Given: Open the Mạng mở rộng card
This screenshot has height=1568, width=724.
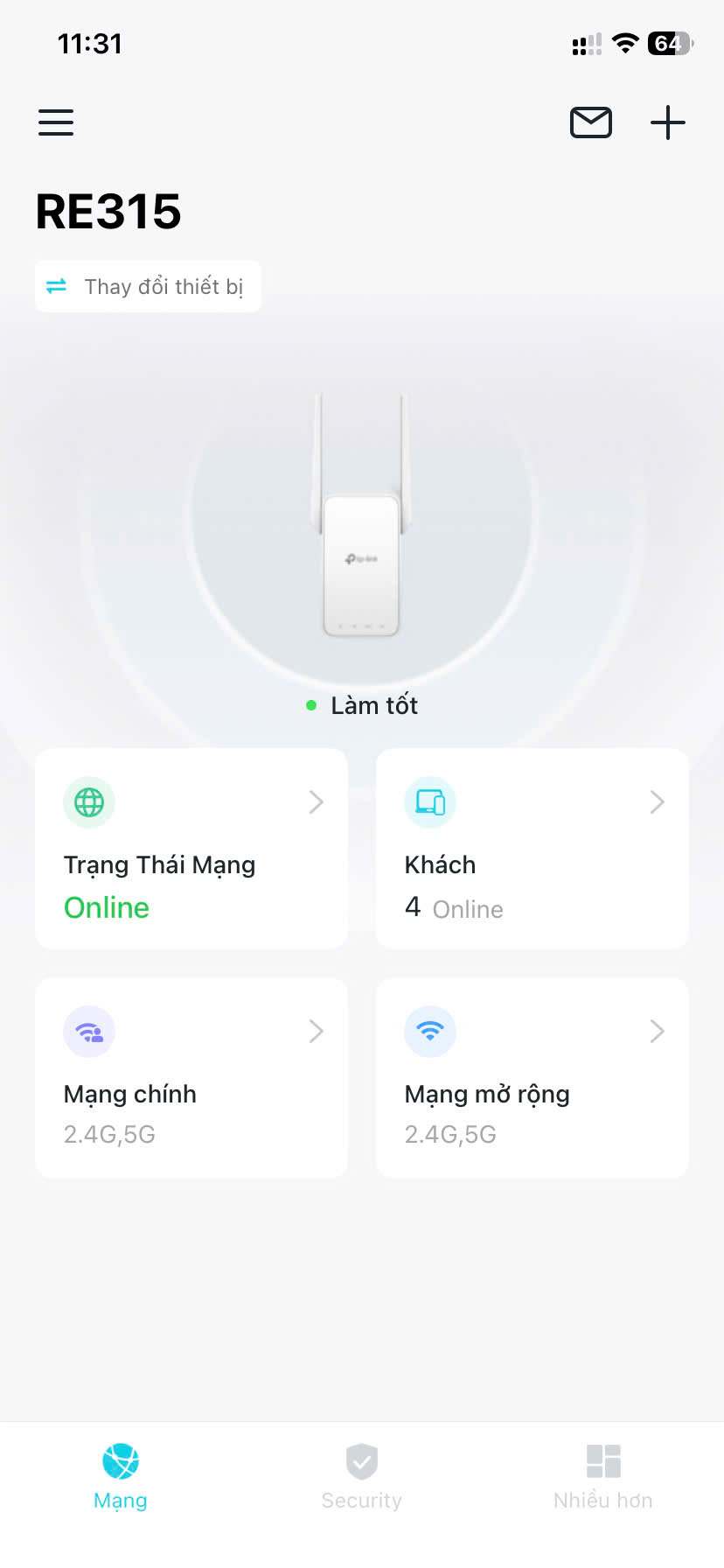Looking at the screenshot, I should pos(532,1077).
